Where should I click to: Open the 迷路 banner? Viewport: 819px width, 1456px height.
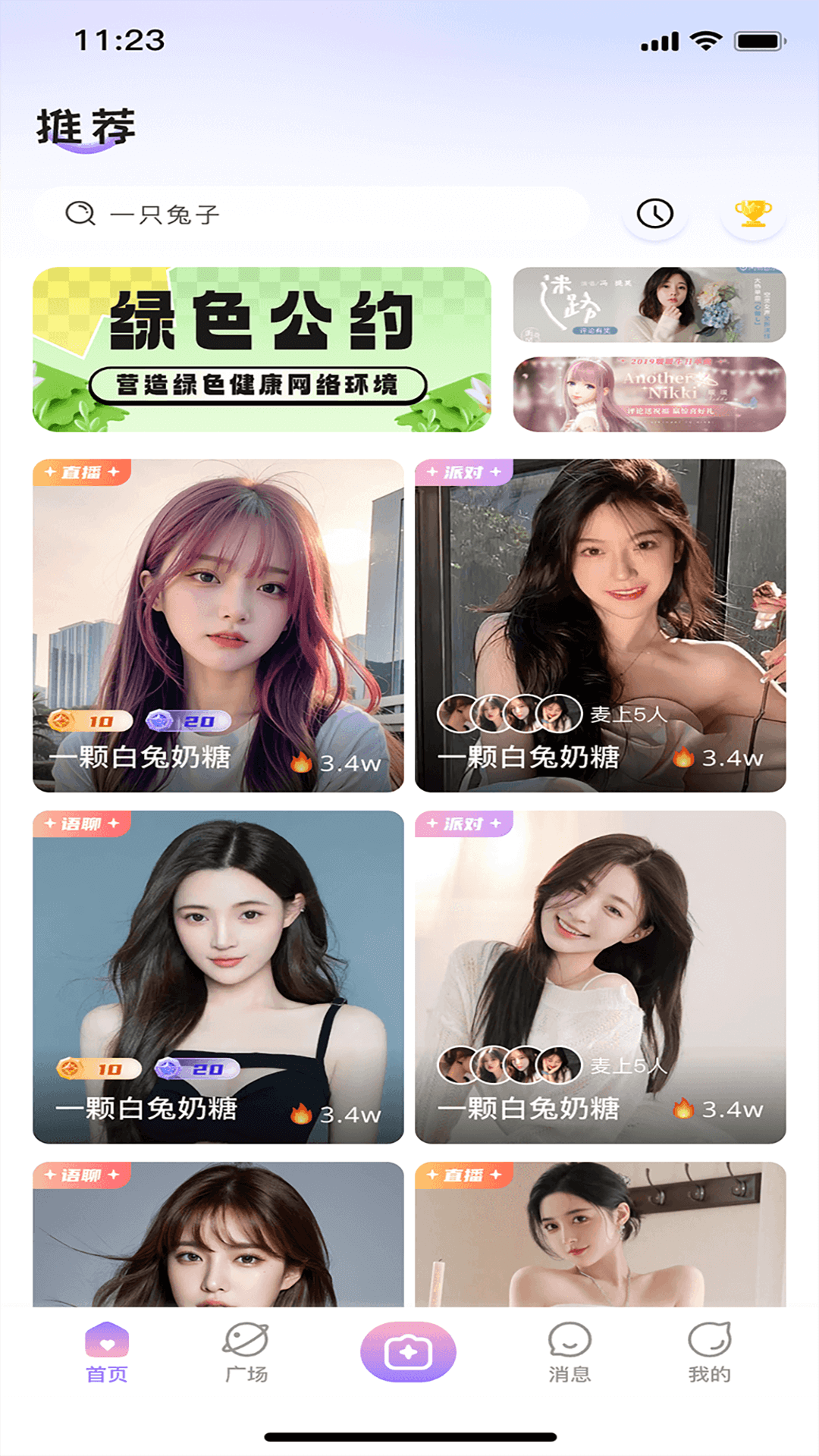pos(649,305)
